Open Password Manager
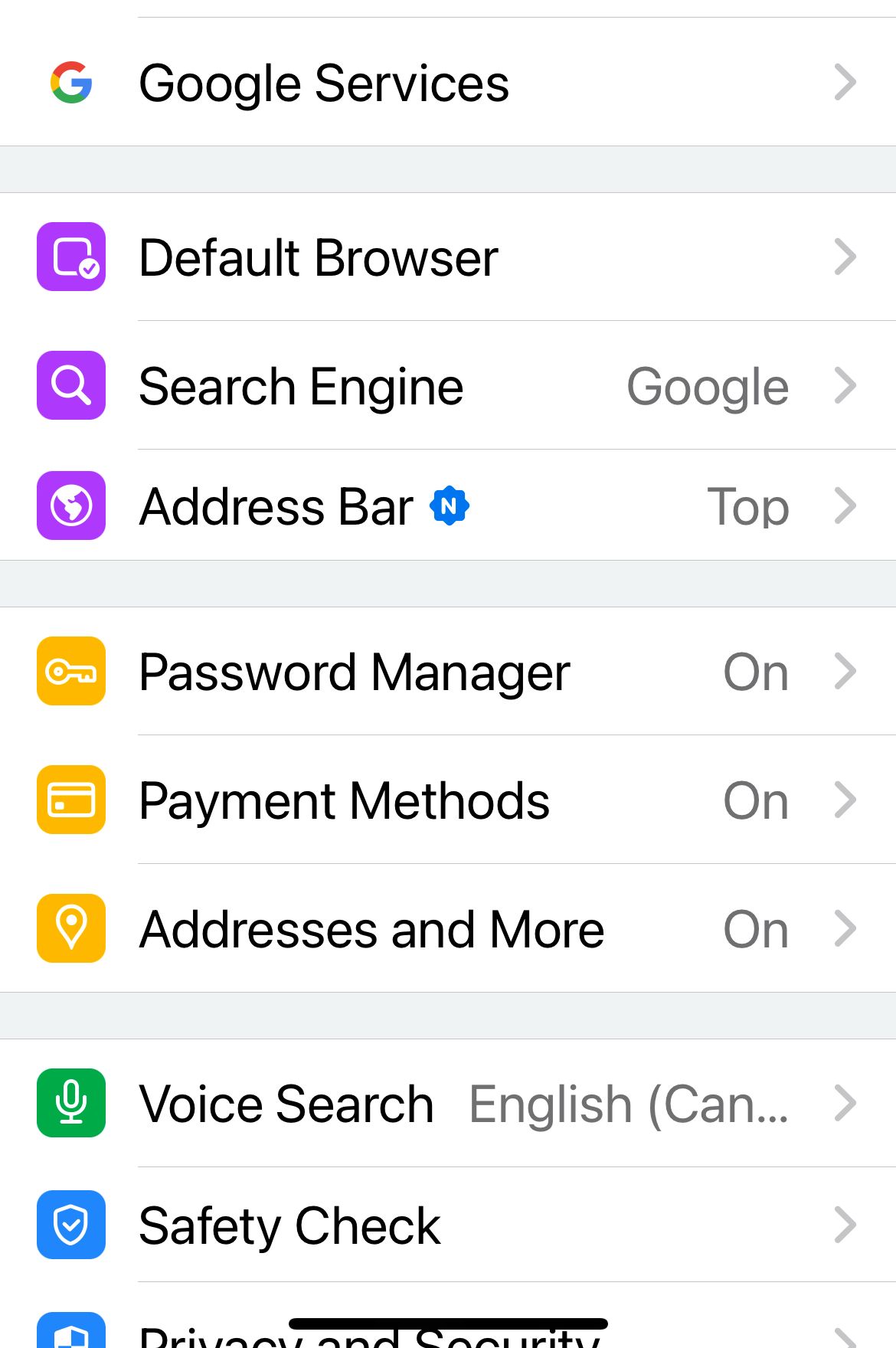 (x=448, y=672)
